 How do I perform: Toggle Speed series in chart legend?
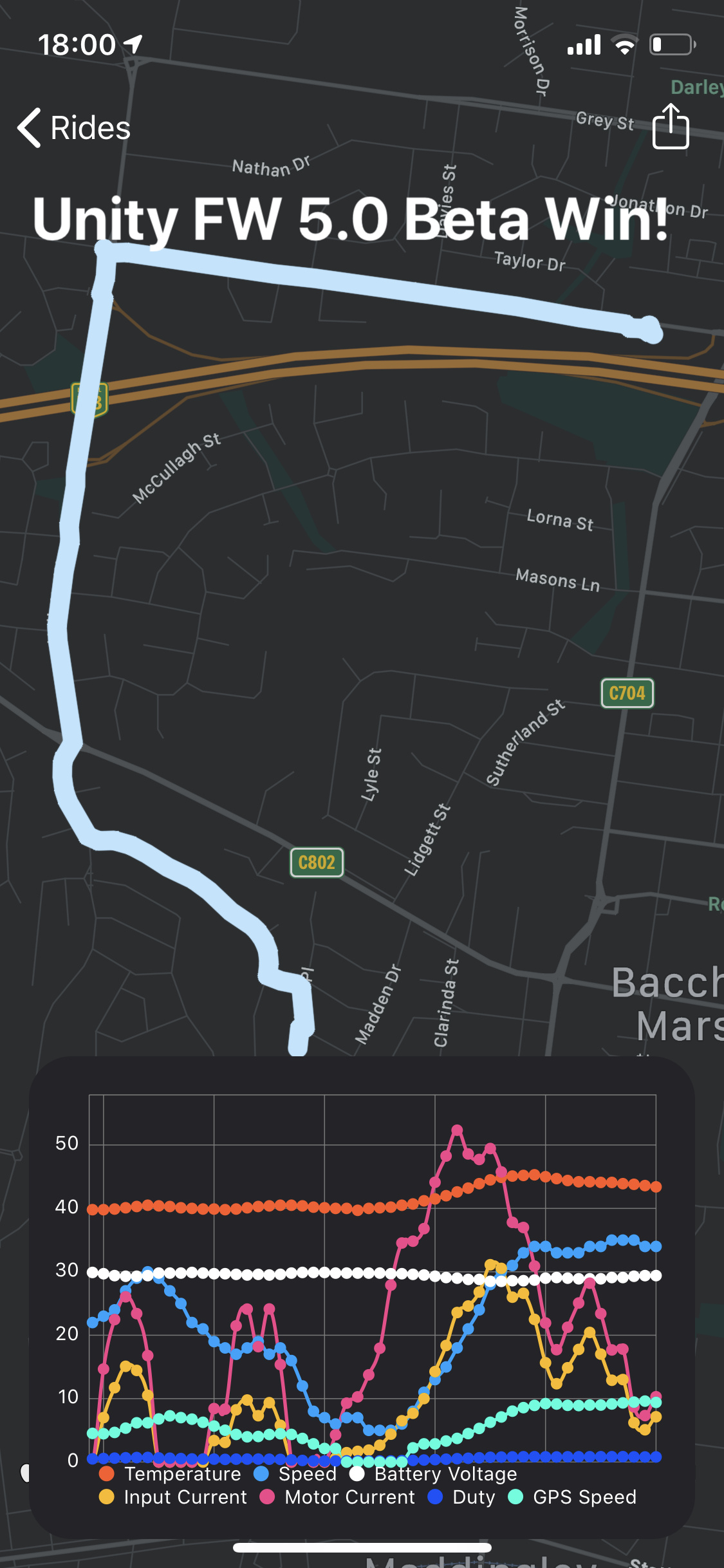coord(296,1474)
